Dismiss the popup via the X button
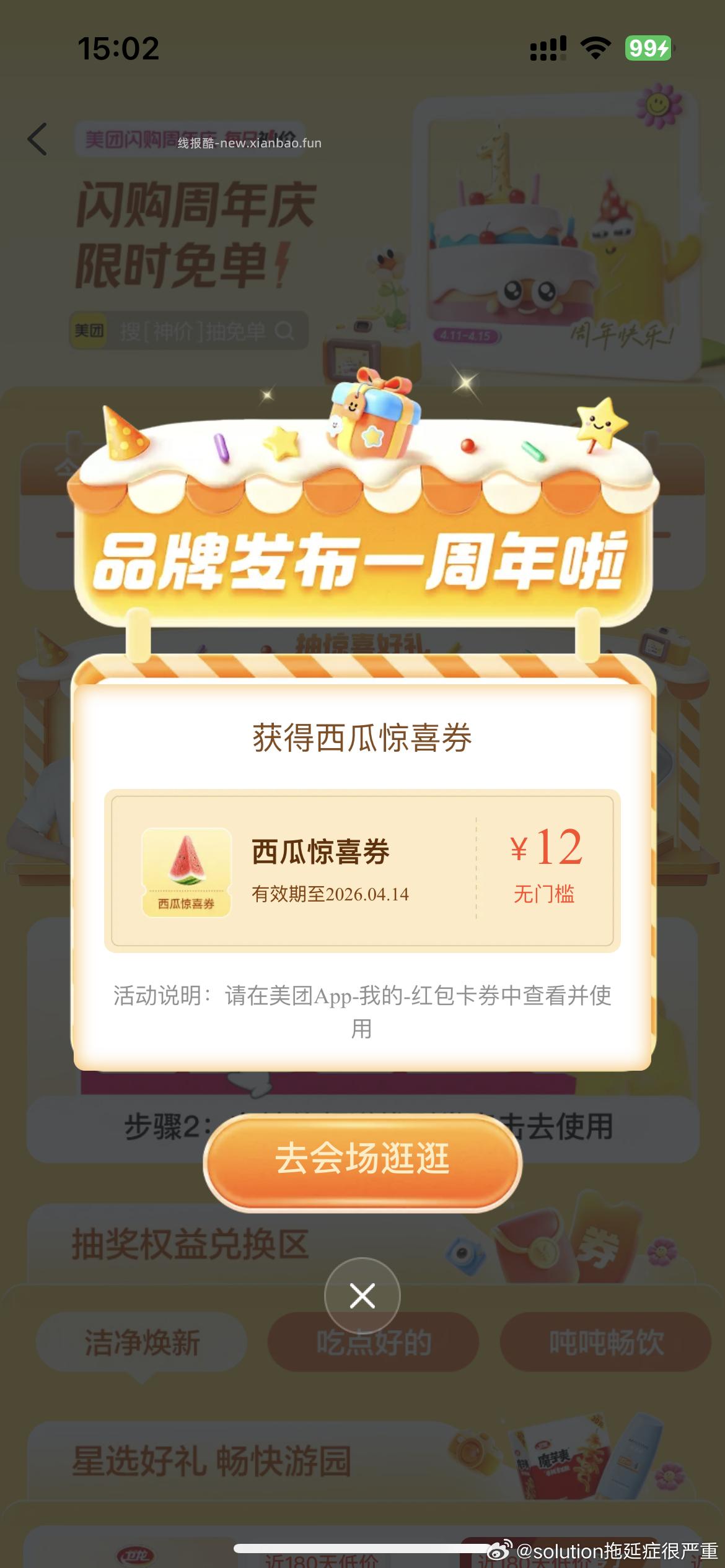 (362, 1294)
